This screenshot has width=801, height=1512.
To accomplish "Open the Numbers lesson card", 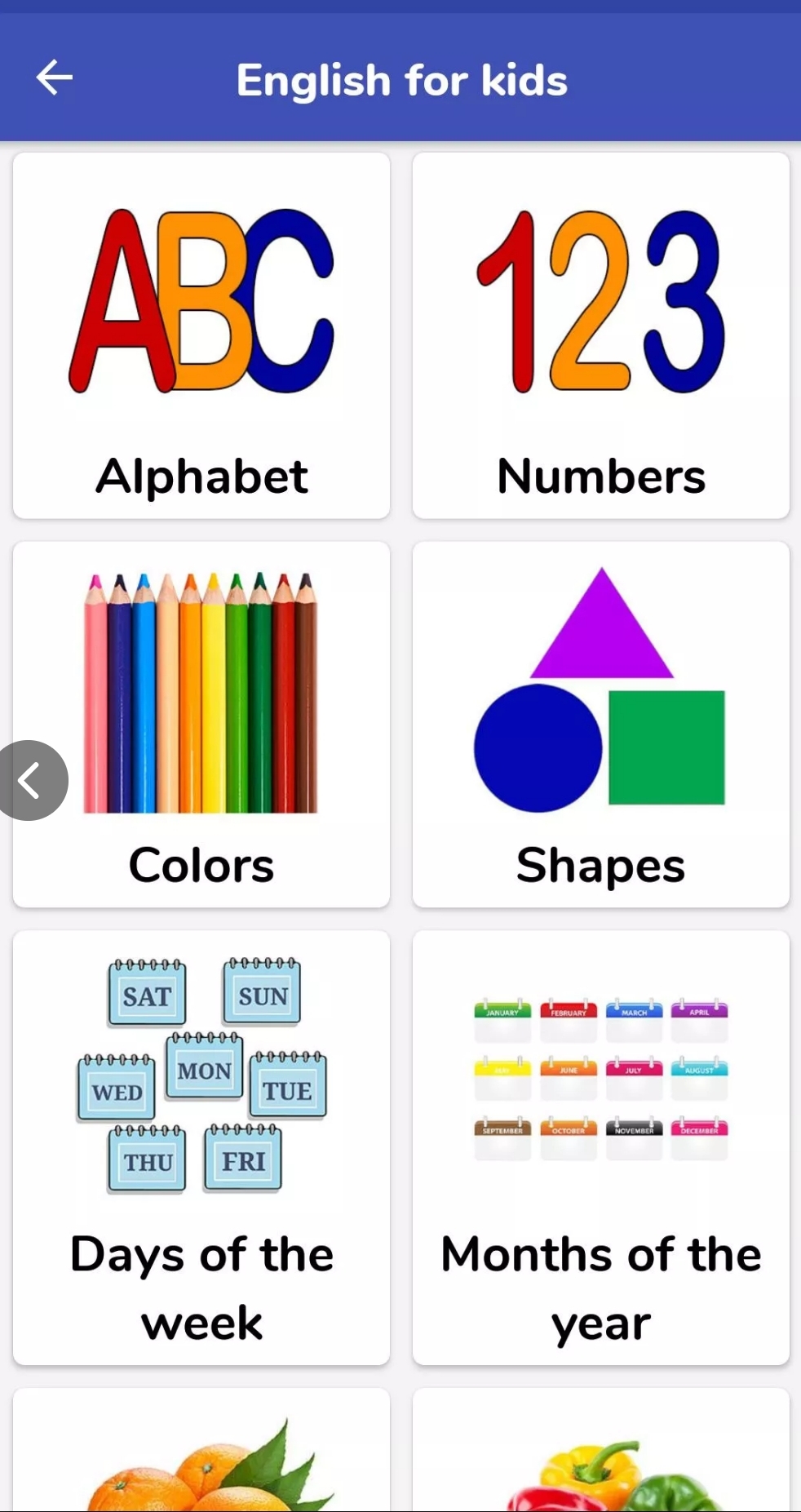I will click(600, 335).
